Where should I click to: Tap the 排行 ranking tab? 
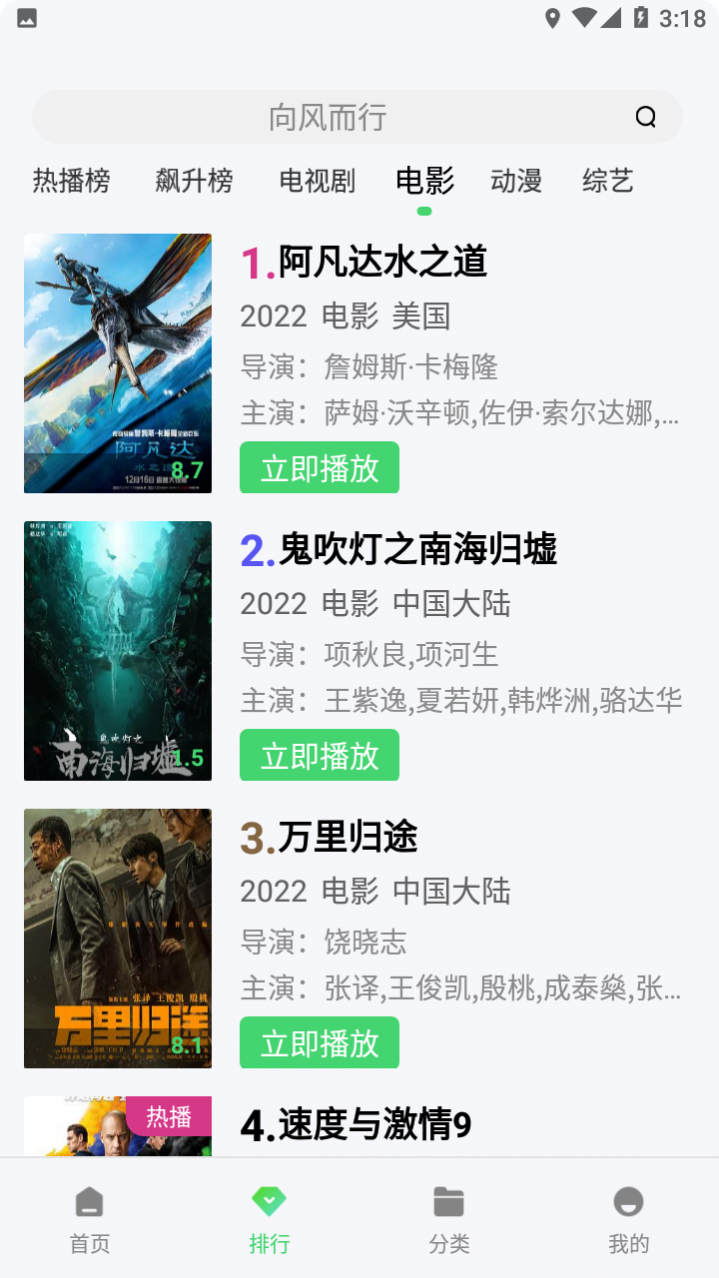click(269, 1219)
